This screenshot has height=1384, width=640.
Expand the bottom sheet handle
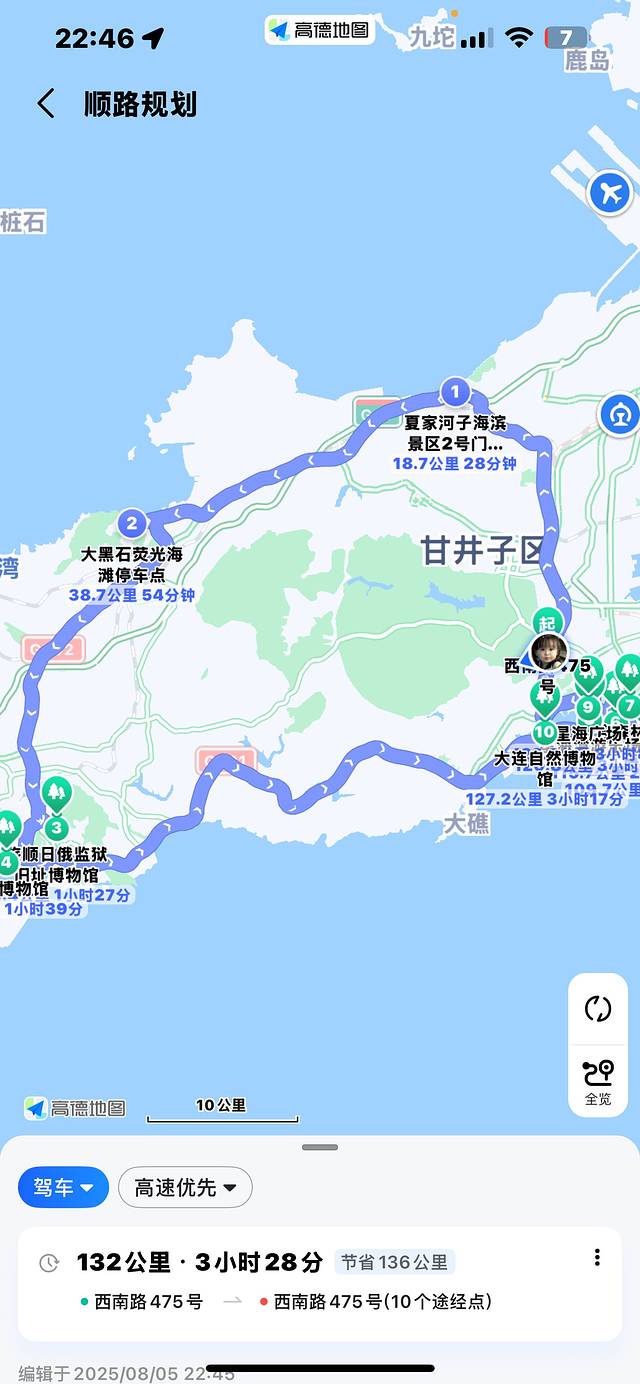click(x=320, y=1147)
